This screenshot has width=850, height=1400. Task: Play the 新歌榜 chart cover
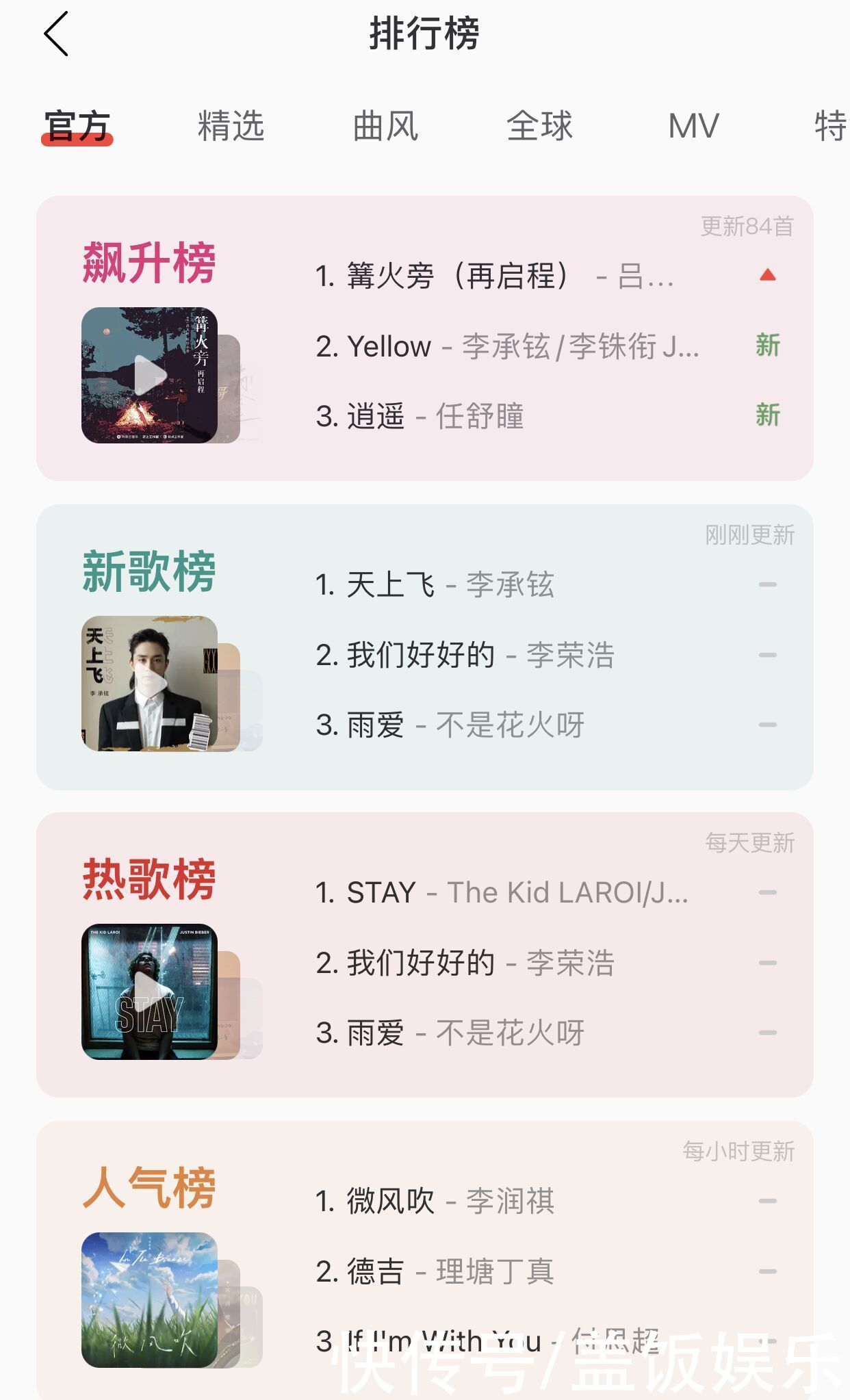pos(150,683)
